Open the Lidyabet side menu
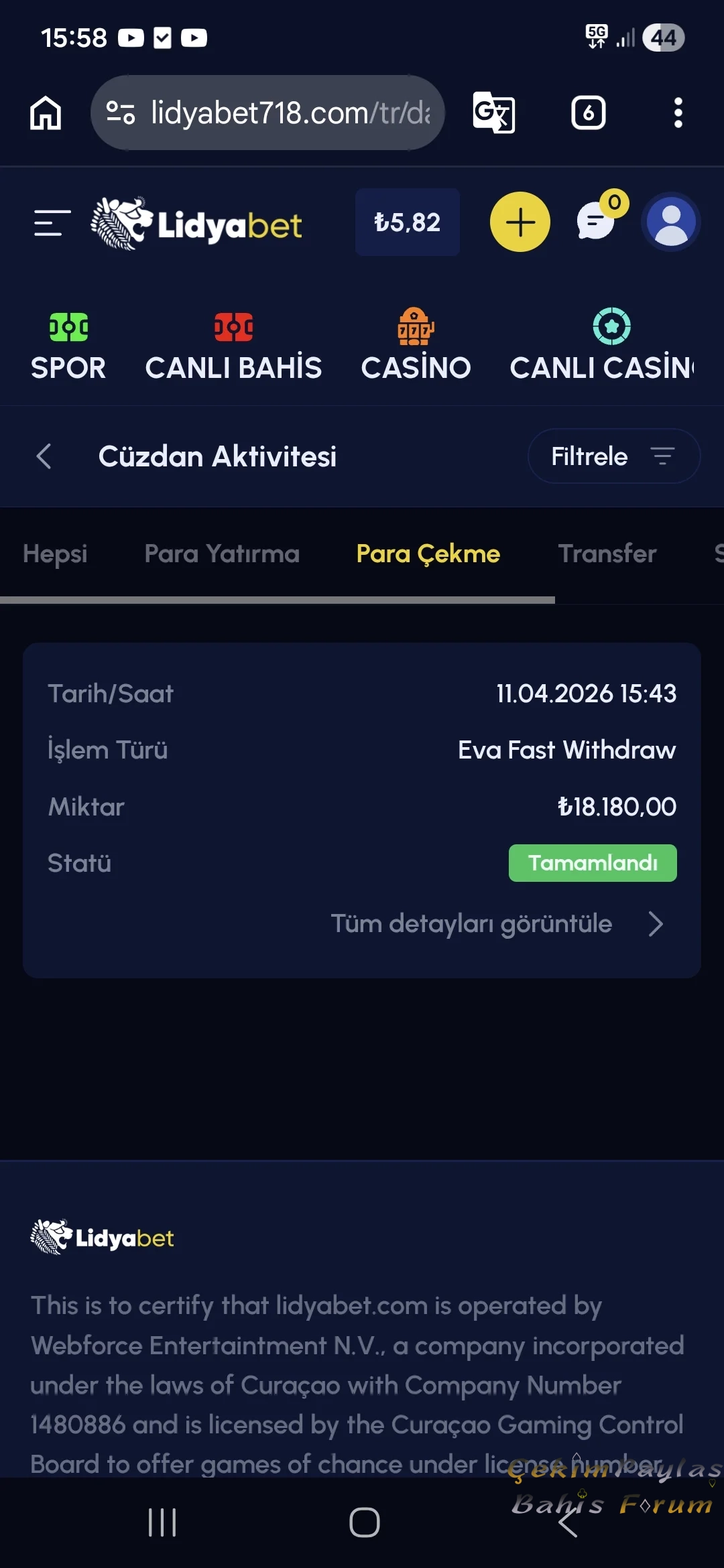Viewport: 724px width, 1568px height. pyautogui.click(x=52, y=222)
